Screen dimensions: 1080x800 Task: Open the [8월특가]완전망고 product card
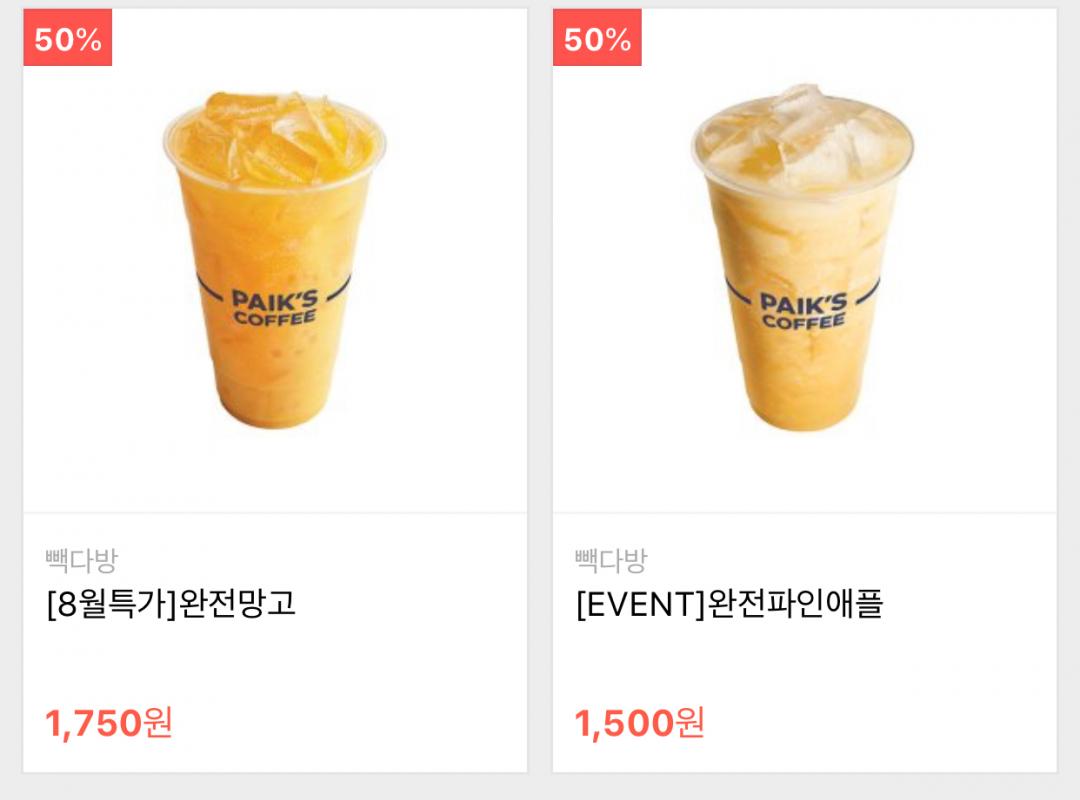tap(275, 390)
